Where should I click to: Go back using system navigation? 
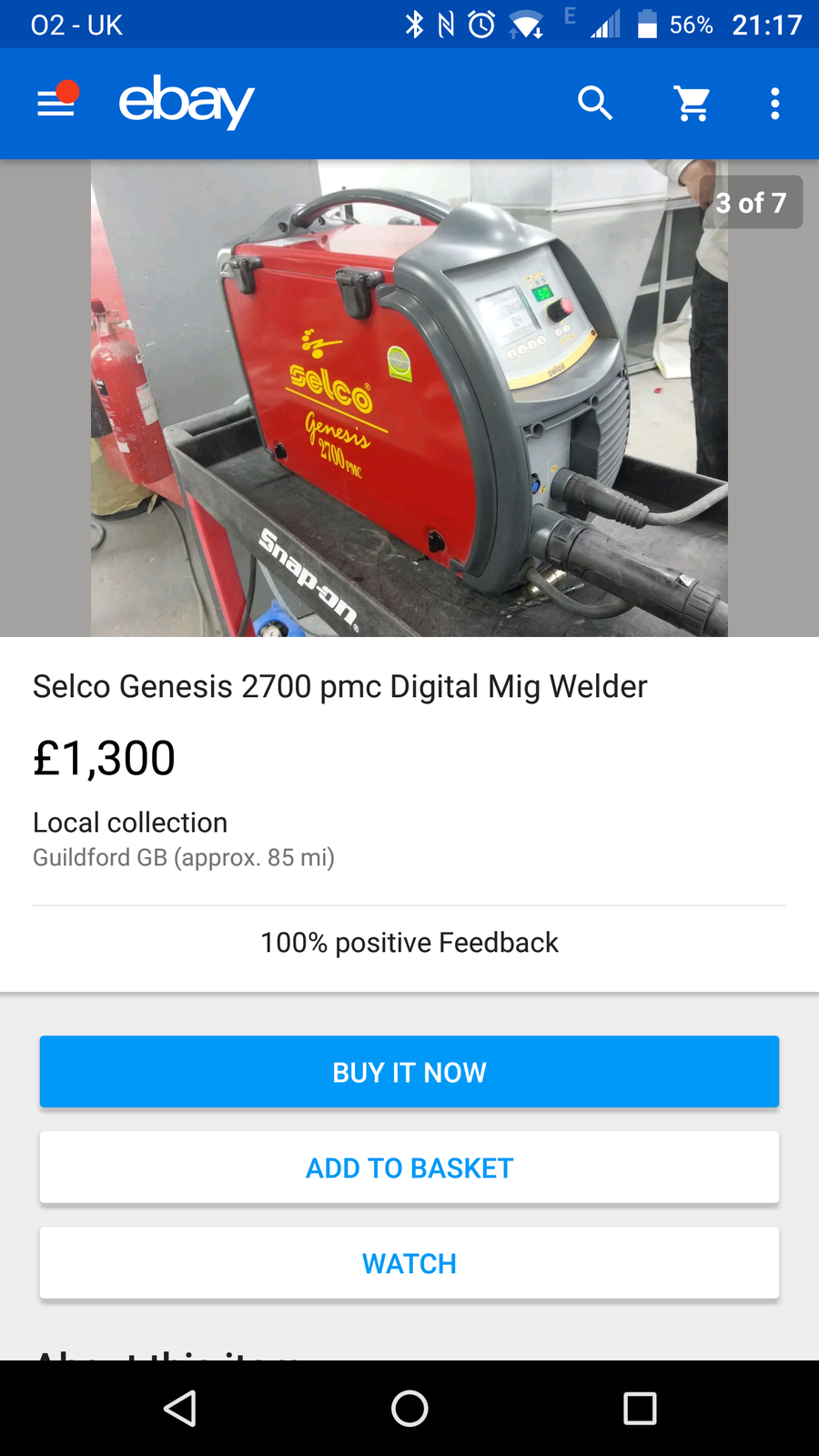[x=180, y=1409]
